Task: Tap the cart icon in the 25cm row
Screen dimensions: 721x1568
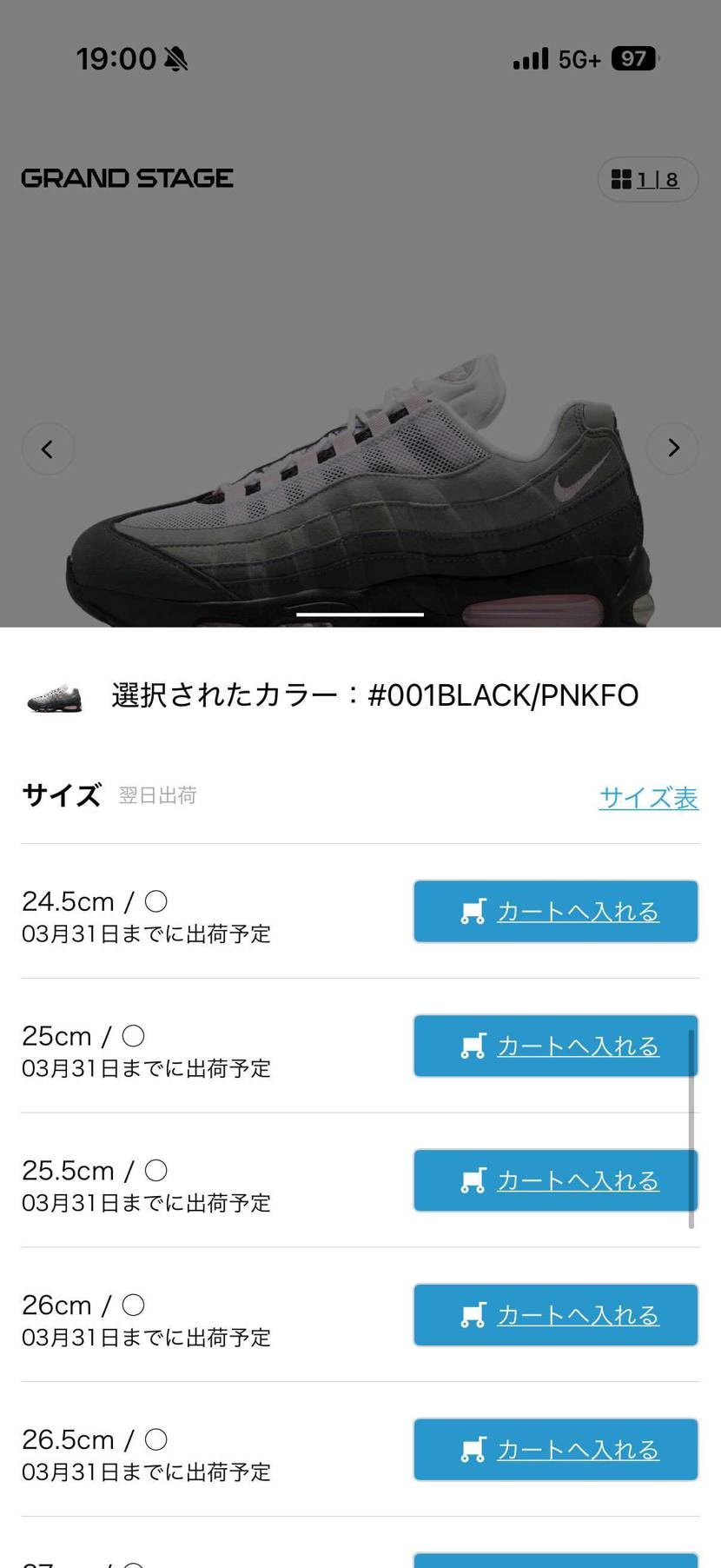Action: pyautogui.click(x=473, y=1046)
